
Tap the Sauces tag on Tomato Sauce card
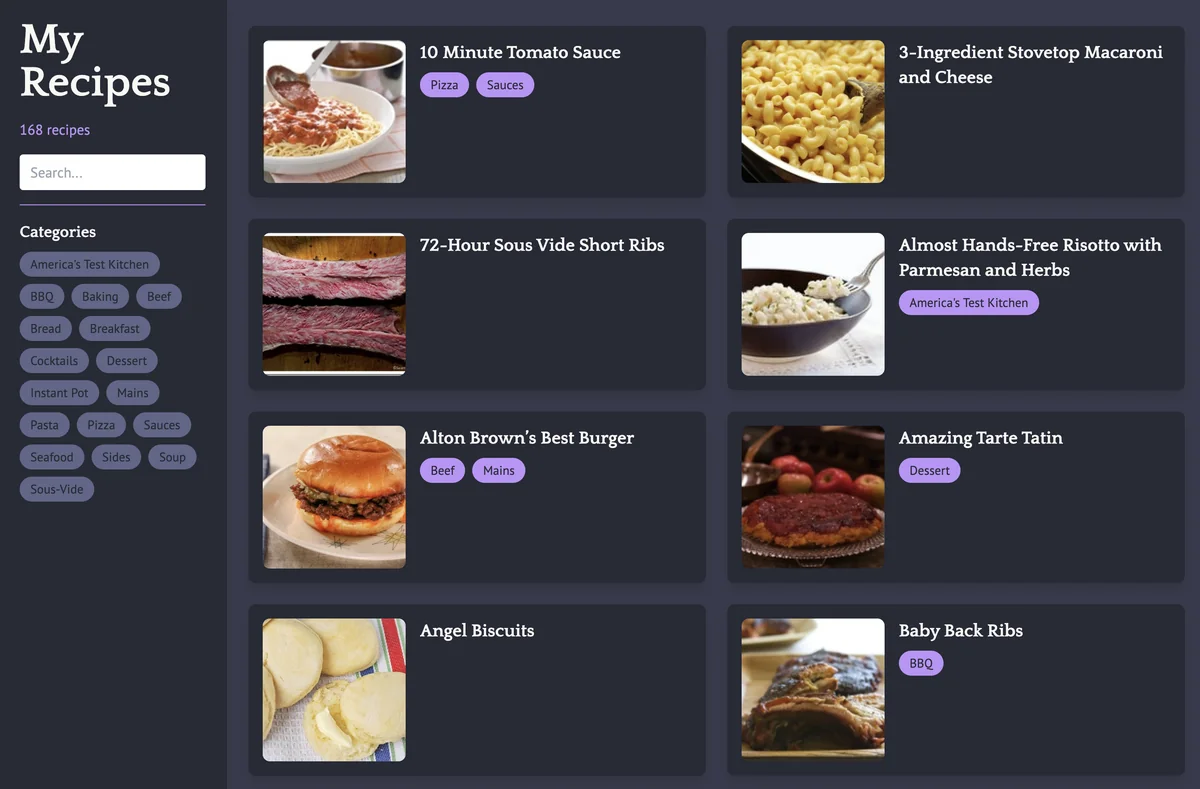[x=505, y=85]
